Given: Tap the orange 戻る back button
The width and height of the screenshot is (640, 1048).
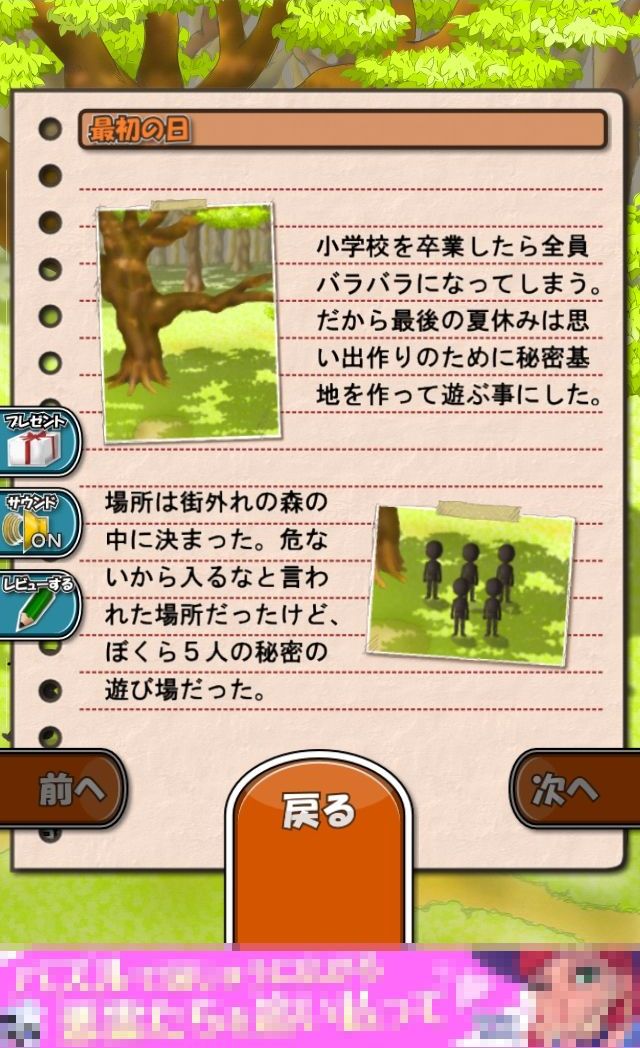Looking at the screenshot, I should click(319, 849).
